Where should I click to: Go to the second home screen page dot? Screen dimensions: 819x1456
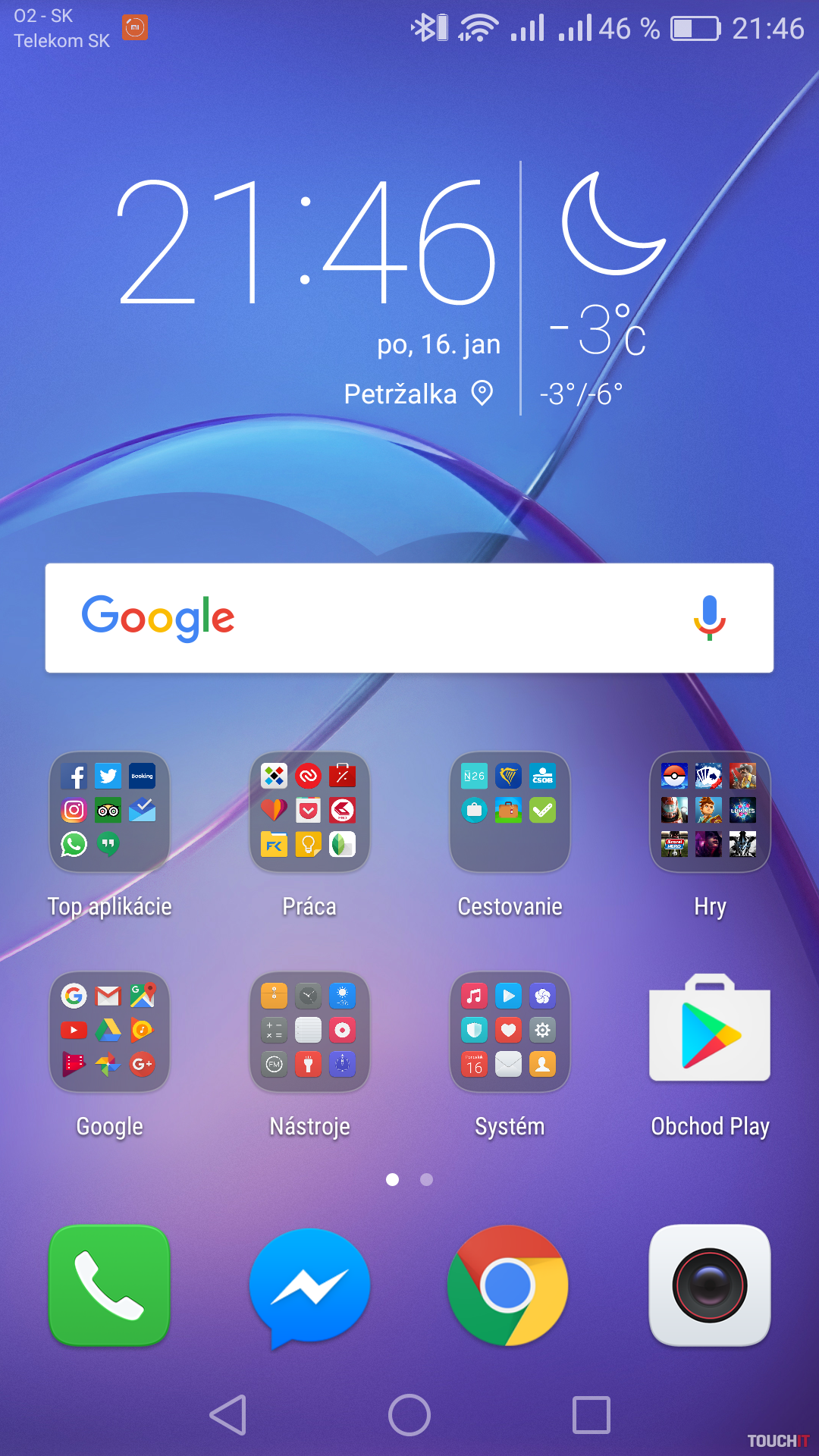click(x=426, y=1179)
